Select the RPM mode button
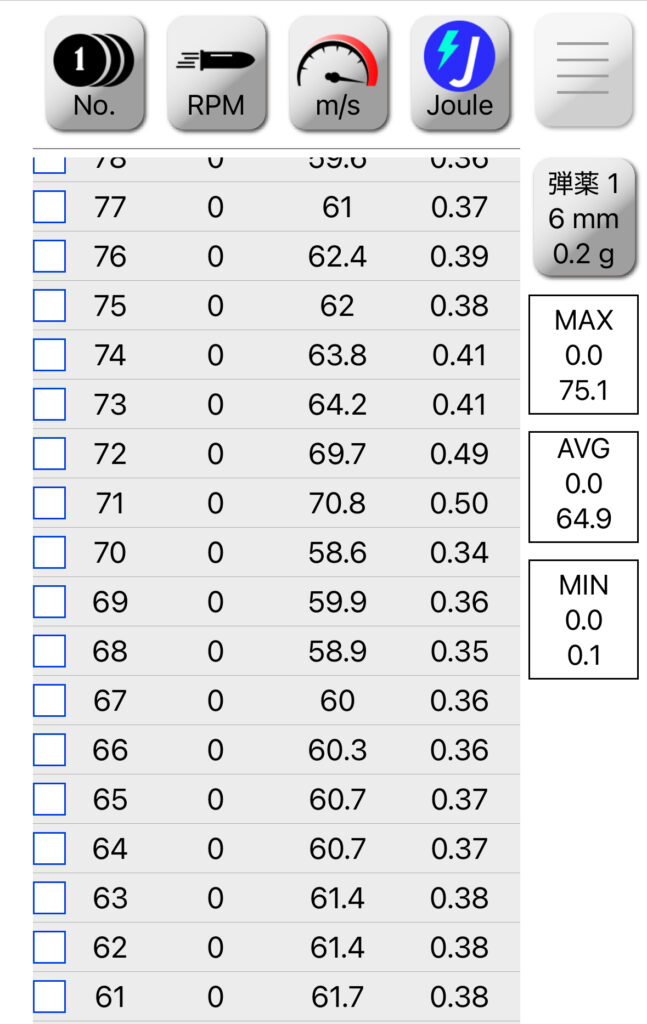This screenshot has height=1024, width=647. click(x=216, y=73)
